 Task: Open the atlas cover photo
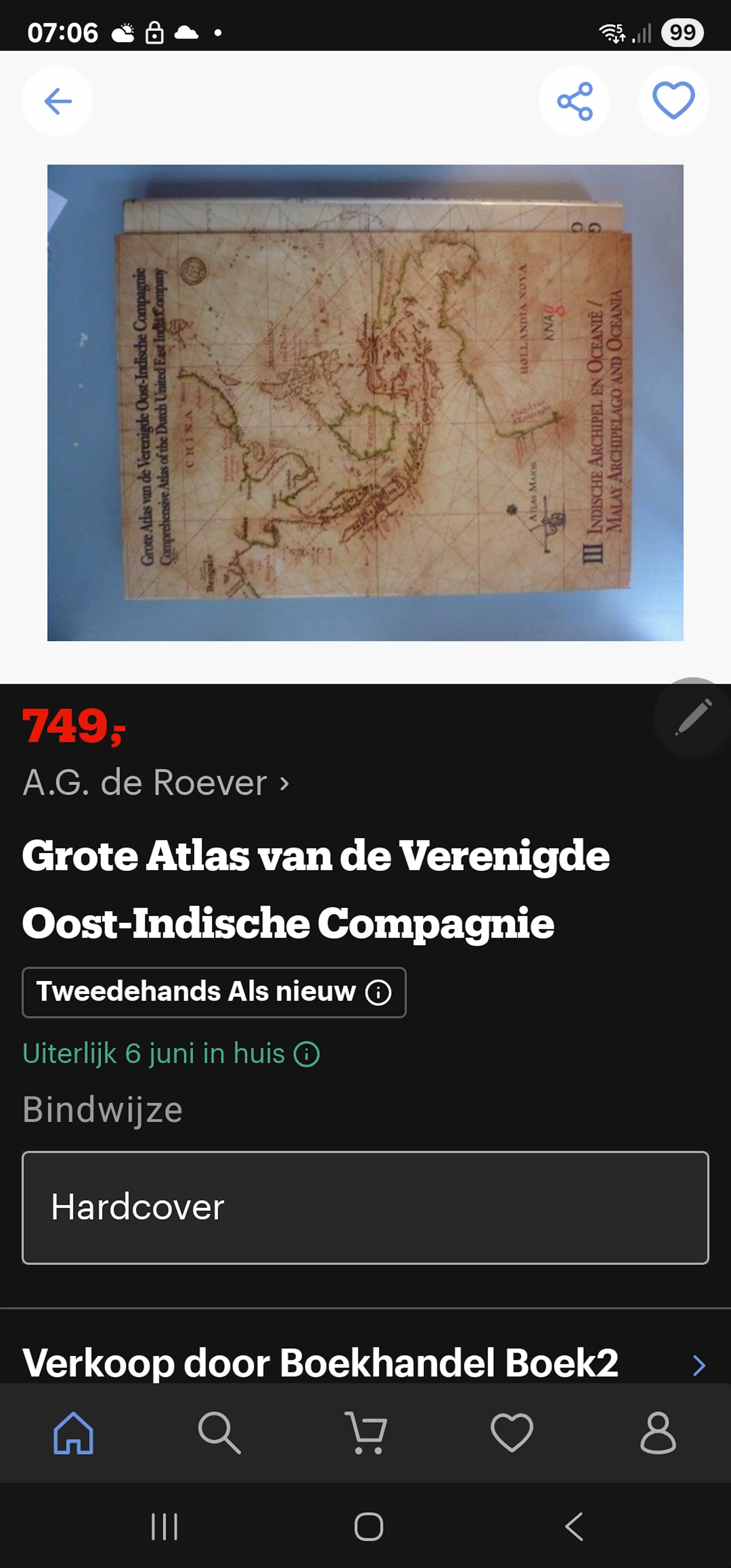coord(365,402)
